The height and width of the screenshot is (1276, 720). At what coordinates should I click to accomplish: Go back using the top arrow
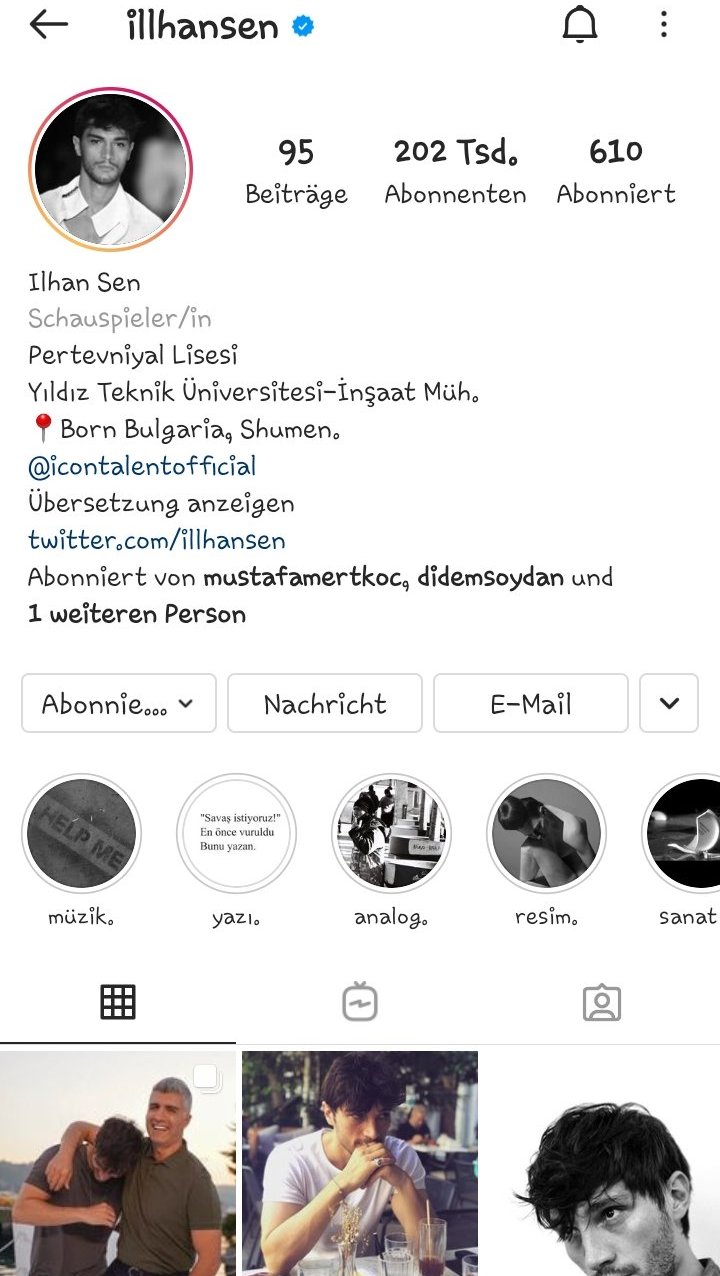click(48, 26)
